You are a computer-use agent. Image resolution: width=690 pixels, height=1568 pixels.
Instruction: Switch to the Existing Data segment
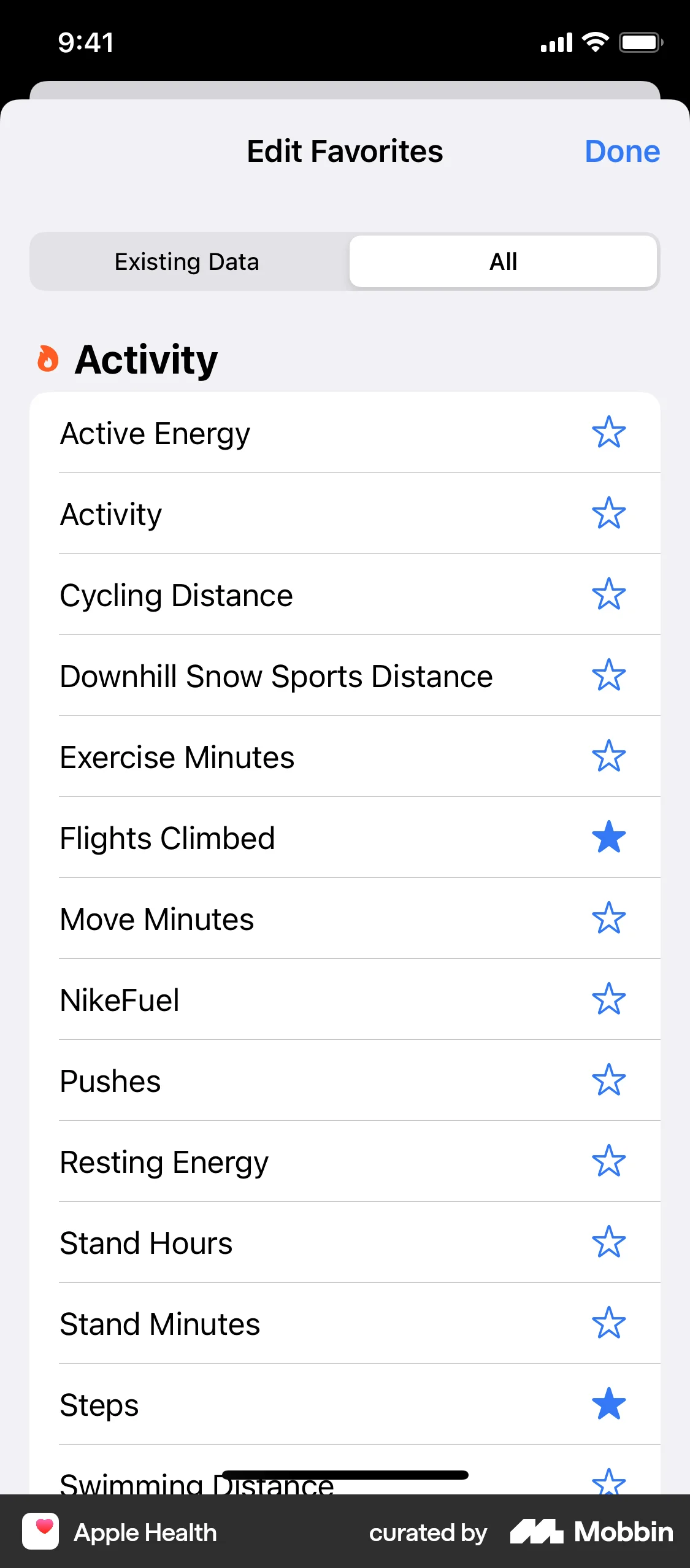(x=187, y=261)
